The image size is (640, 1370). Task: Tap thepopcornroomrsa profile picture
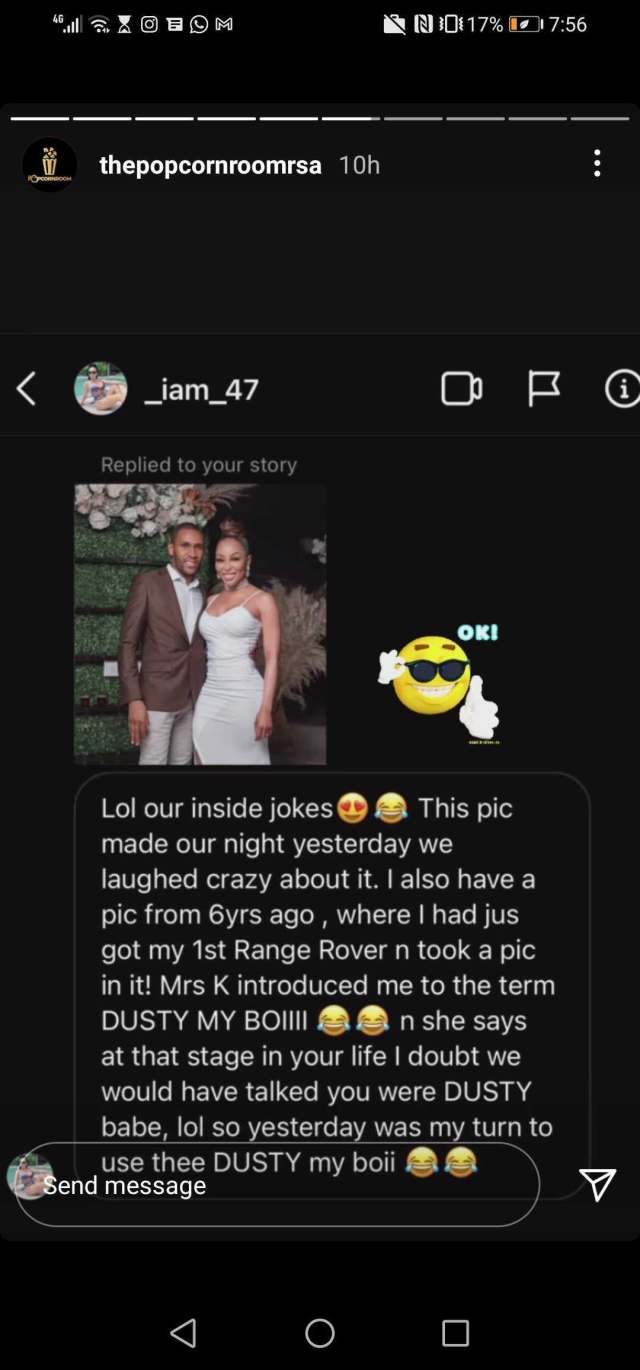click(x=49, y=164)
